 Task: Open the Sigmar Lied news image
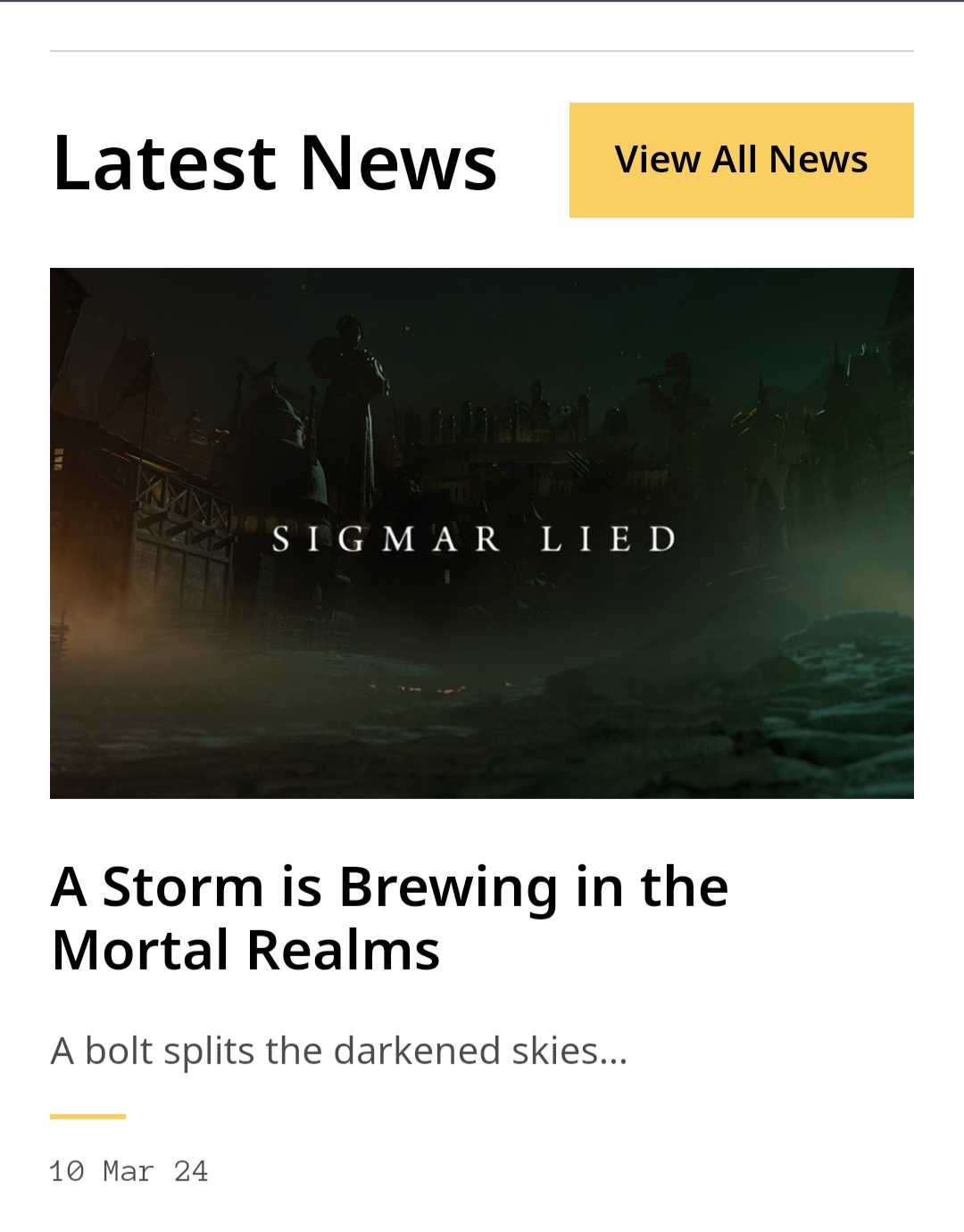pos(482,533)
